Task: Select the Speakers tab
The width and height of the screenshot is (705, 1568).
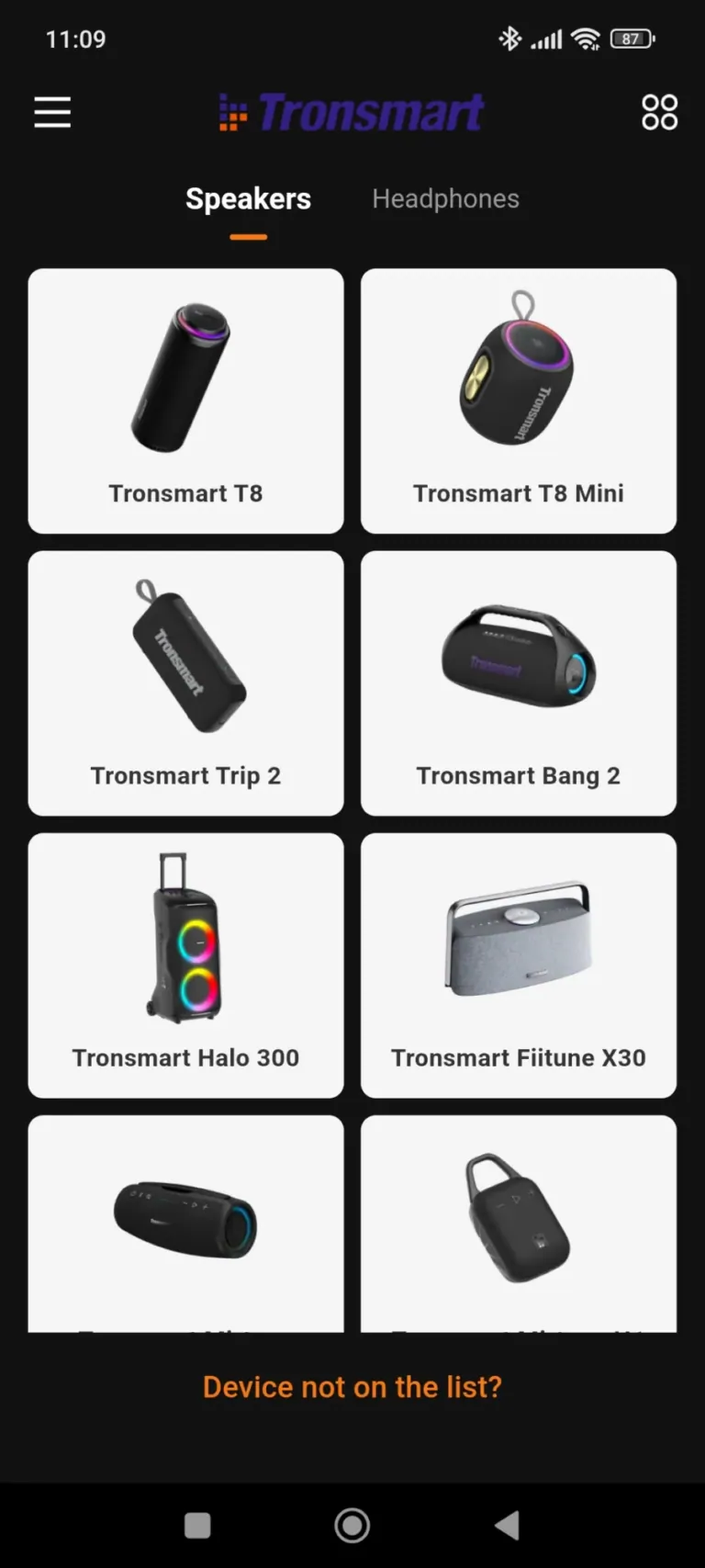Action: pos(248,198)
